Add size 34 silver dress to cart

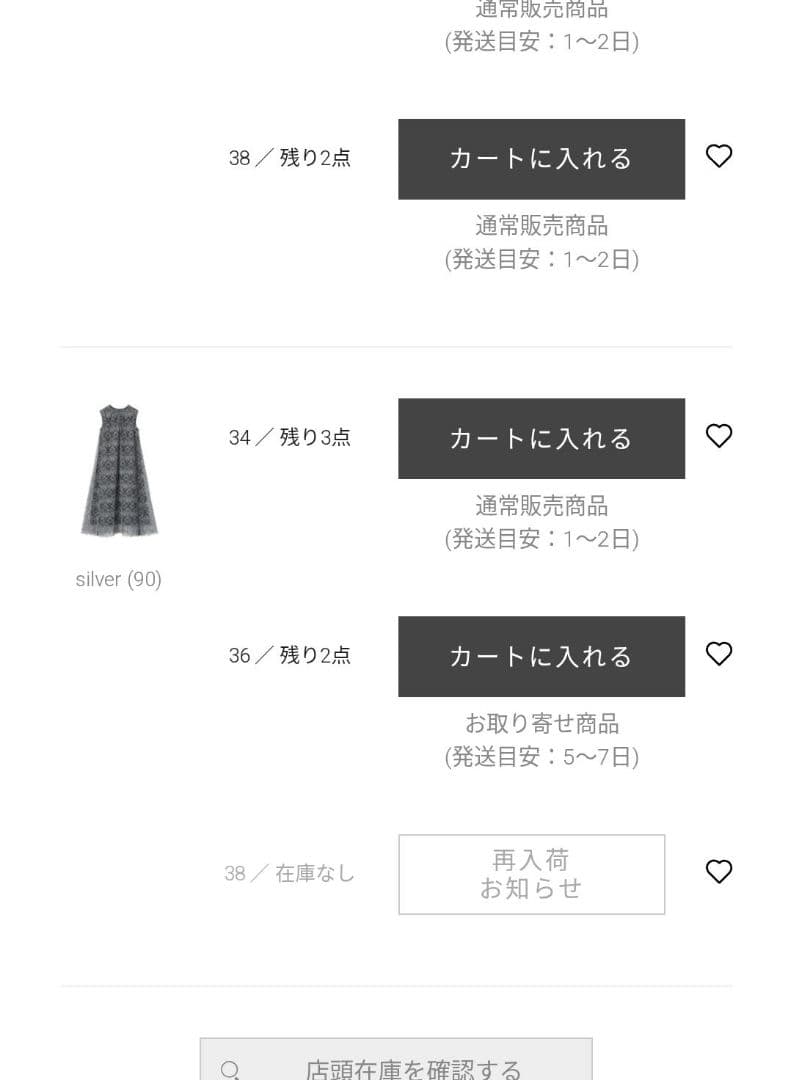coord(541,437)
